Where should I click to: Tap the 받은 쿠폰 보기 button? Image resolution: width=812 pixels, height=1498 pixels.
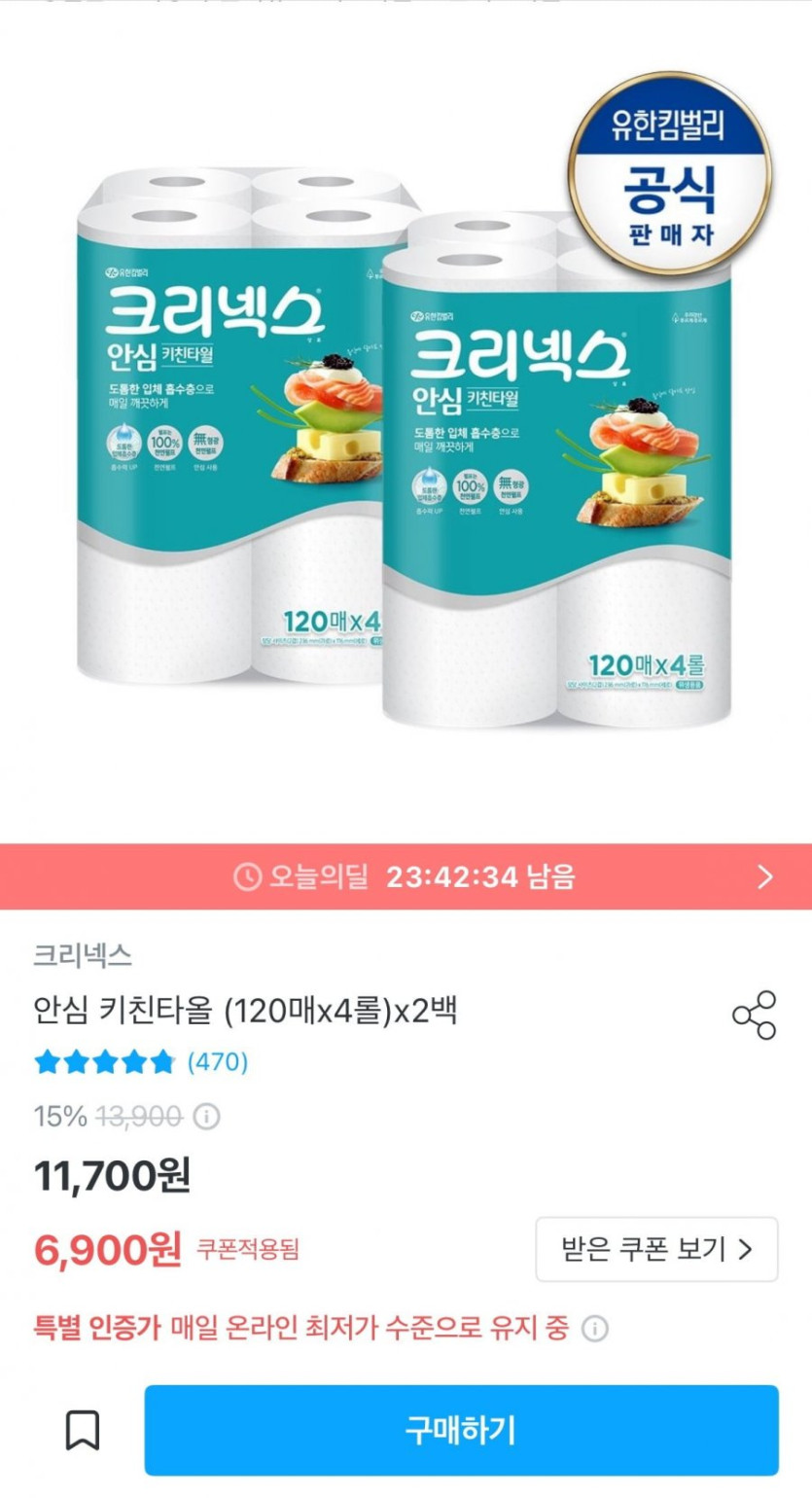point(656,1249)
